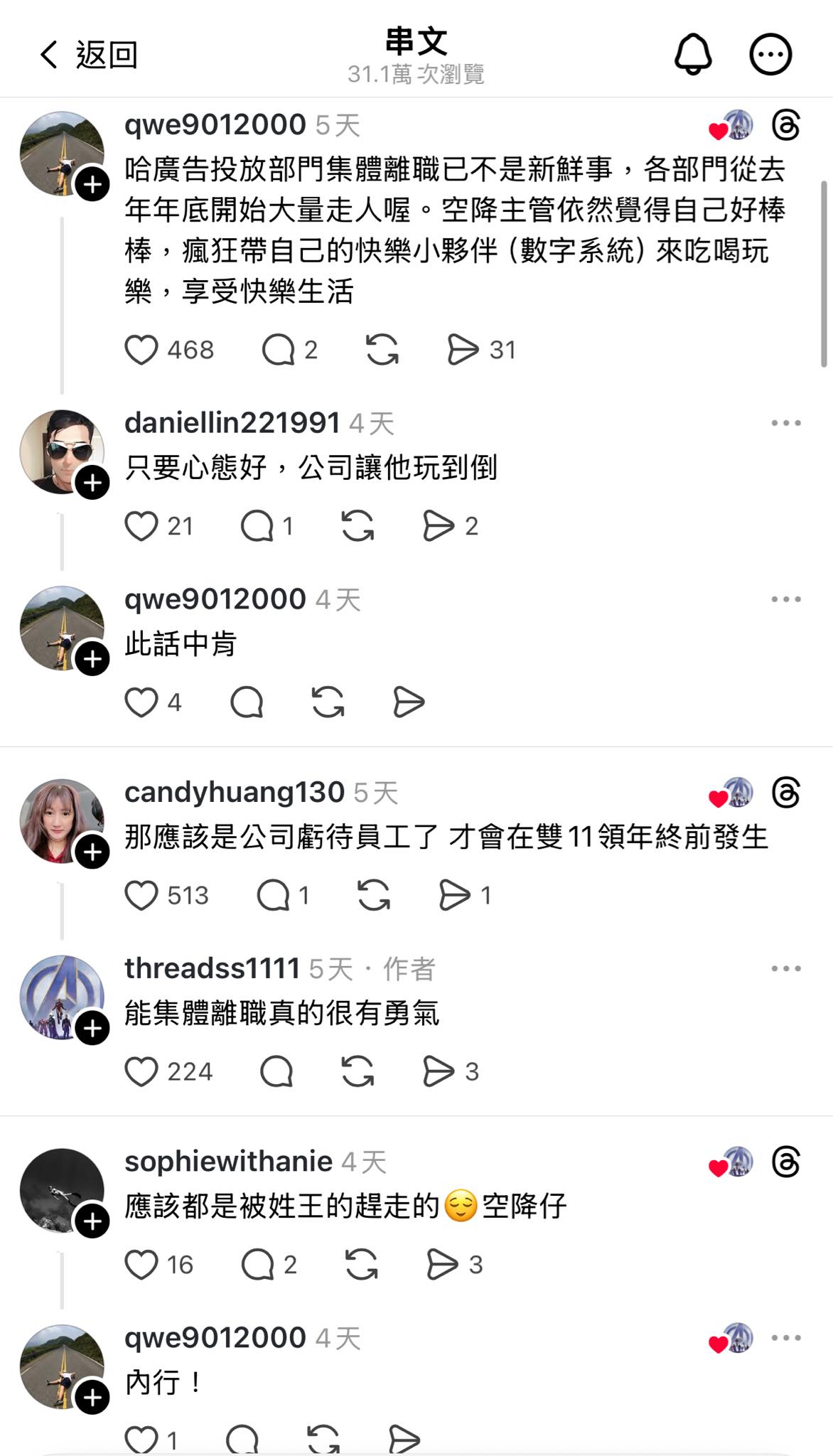Like candyhuang130's comment with 513 likes

pyautogui.click(x=141, y=895)
